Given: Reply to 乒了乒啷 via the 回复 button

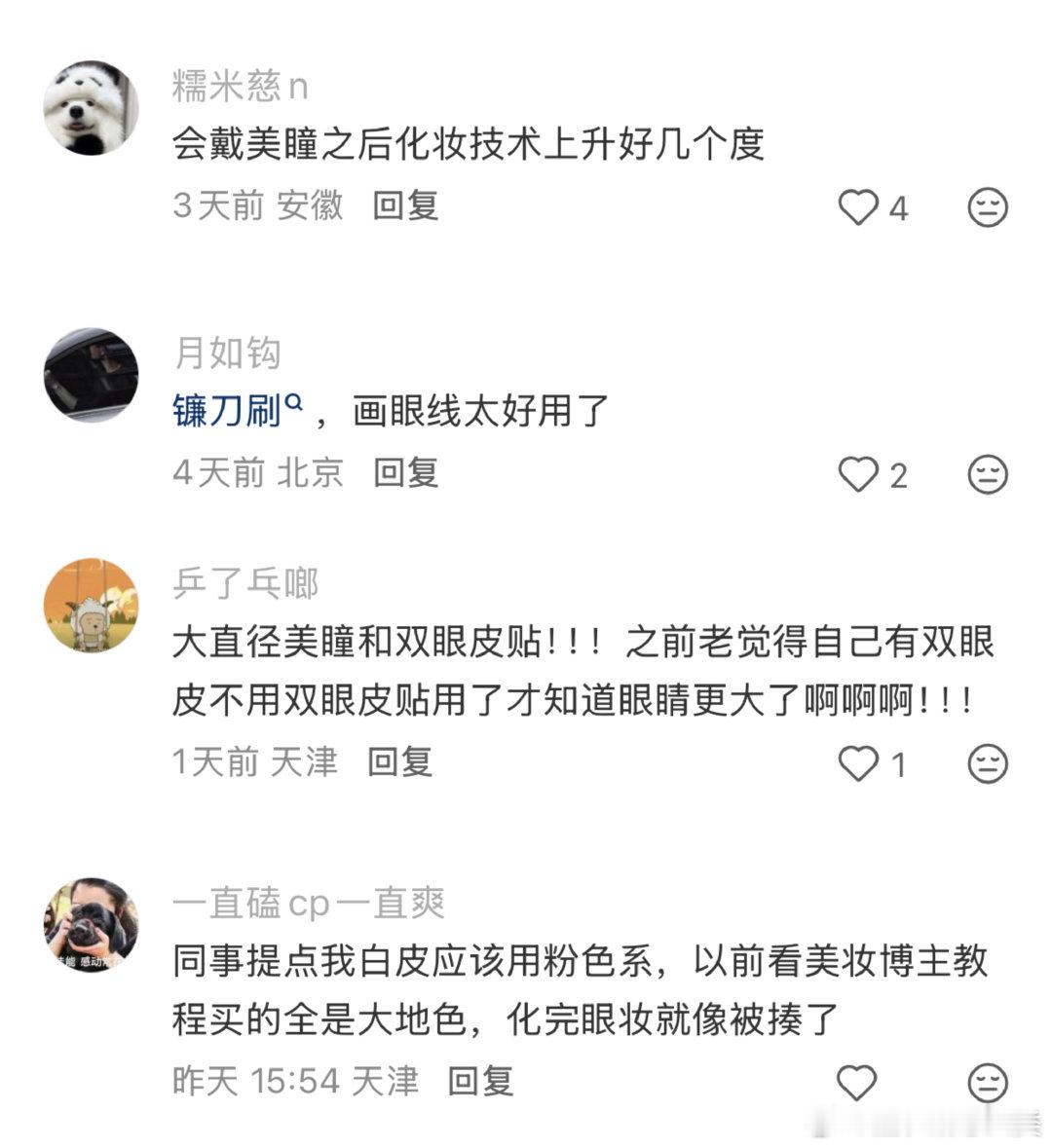Looking at the screenshot, I should pyautogui.click(x=399, y=763).
